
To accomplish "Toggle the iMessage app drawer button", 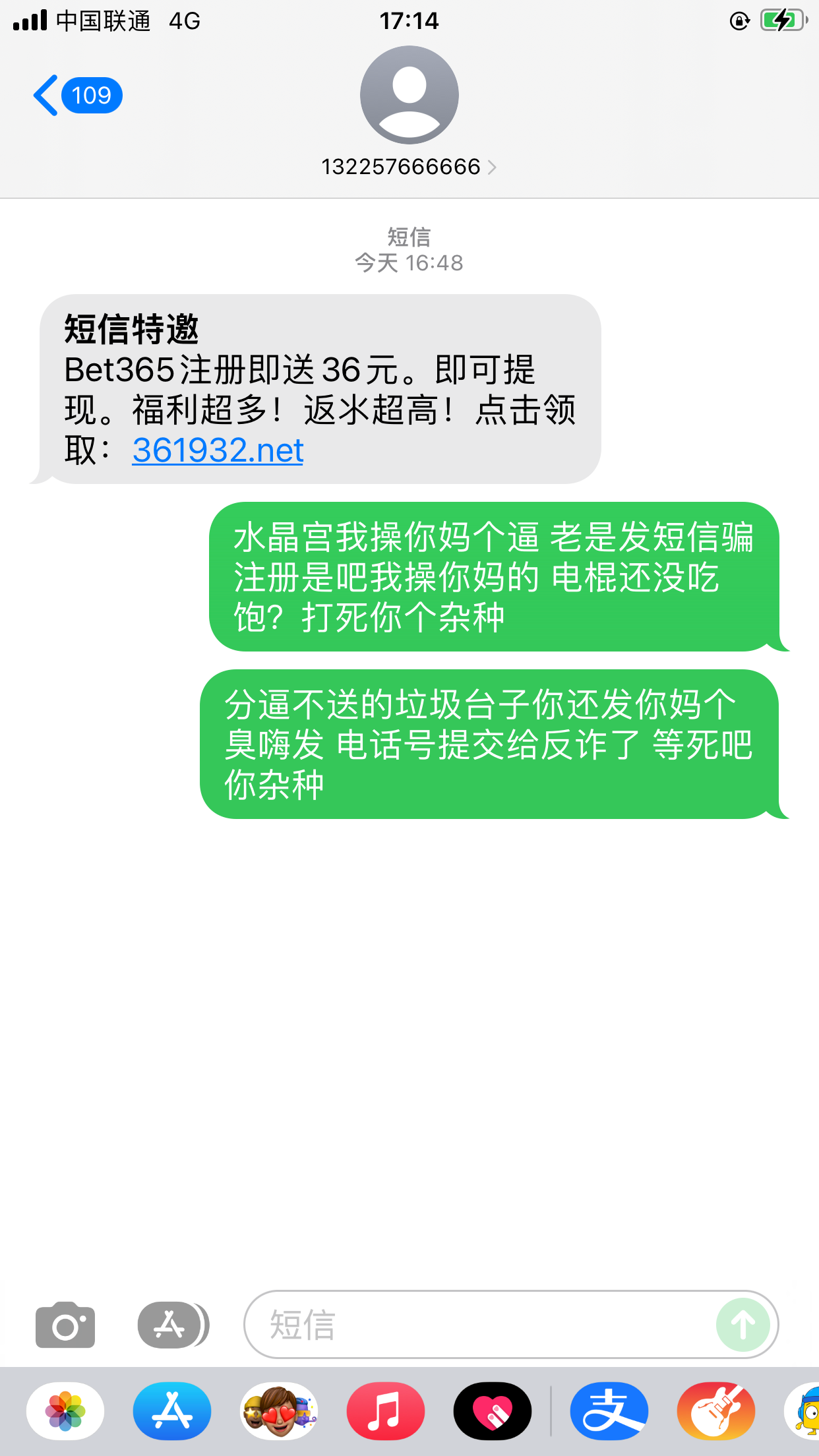I will pyautogui.click(x=172, y=1325).
